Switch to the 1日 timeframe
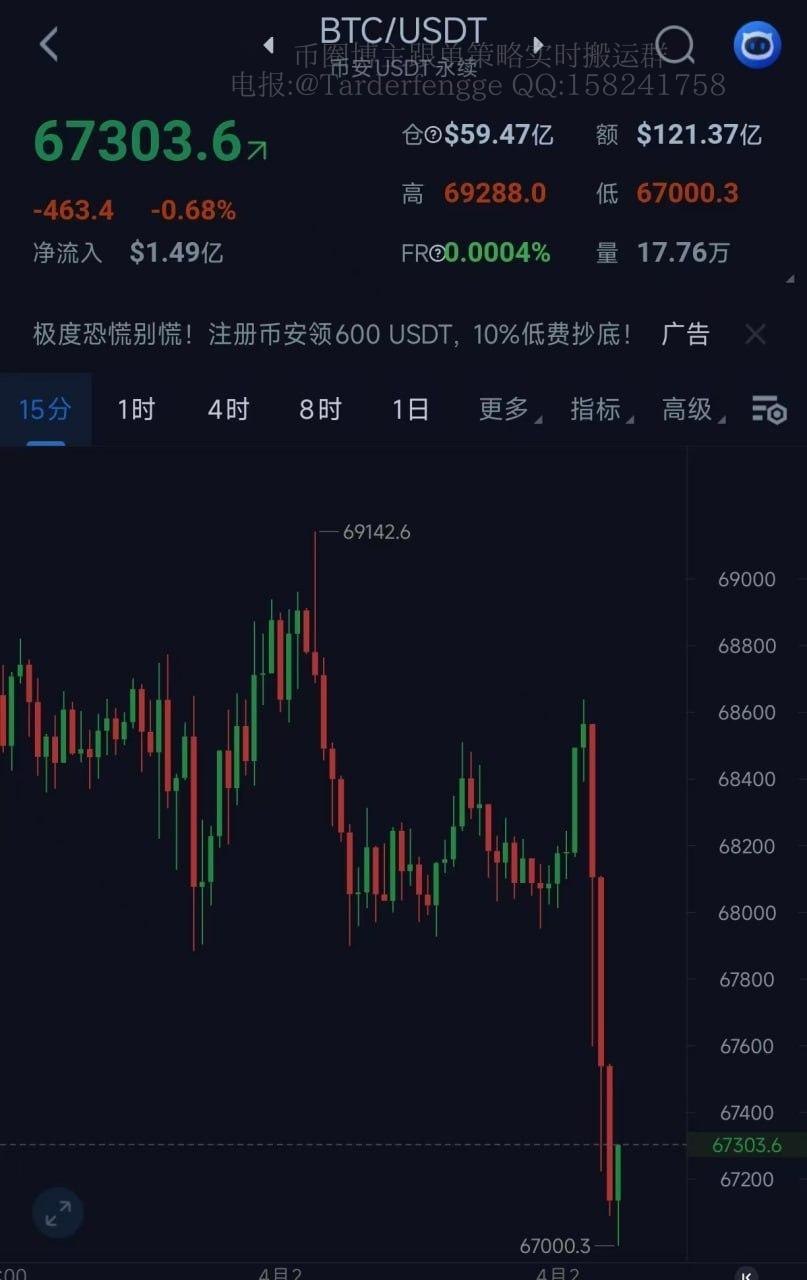 [x=410, y=409]
